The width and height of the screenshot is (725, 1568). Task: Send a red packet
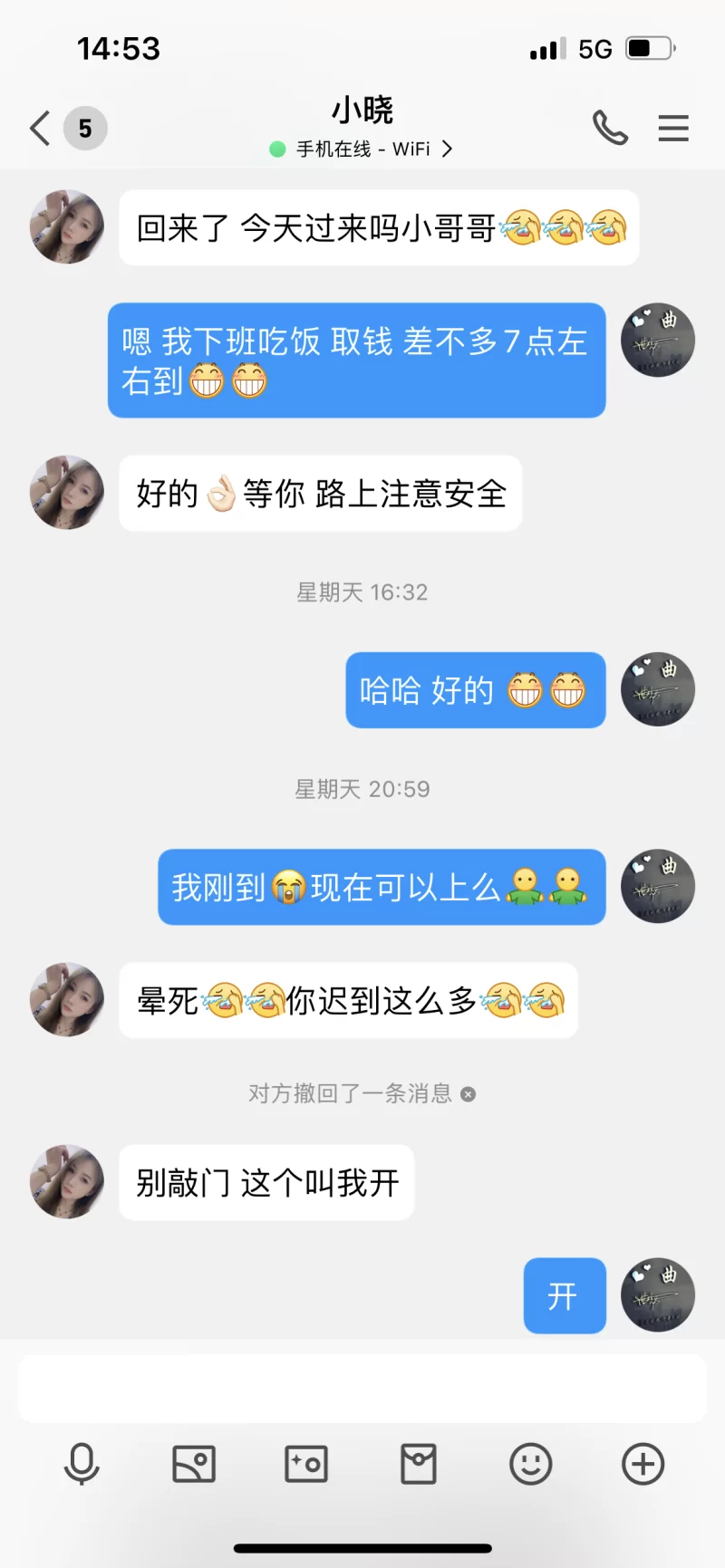419,1464
